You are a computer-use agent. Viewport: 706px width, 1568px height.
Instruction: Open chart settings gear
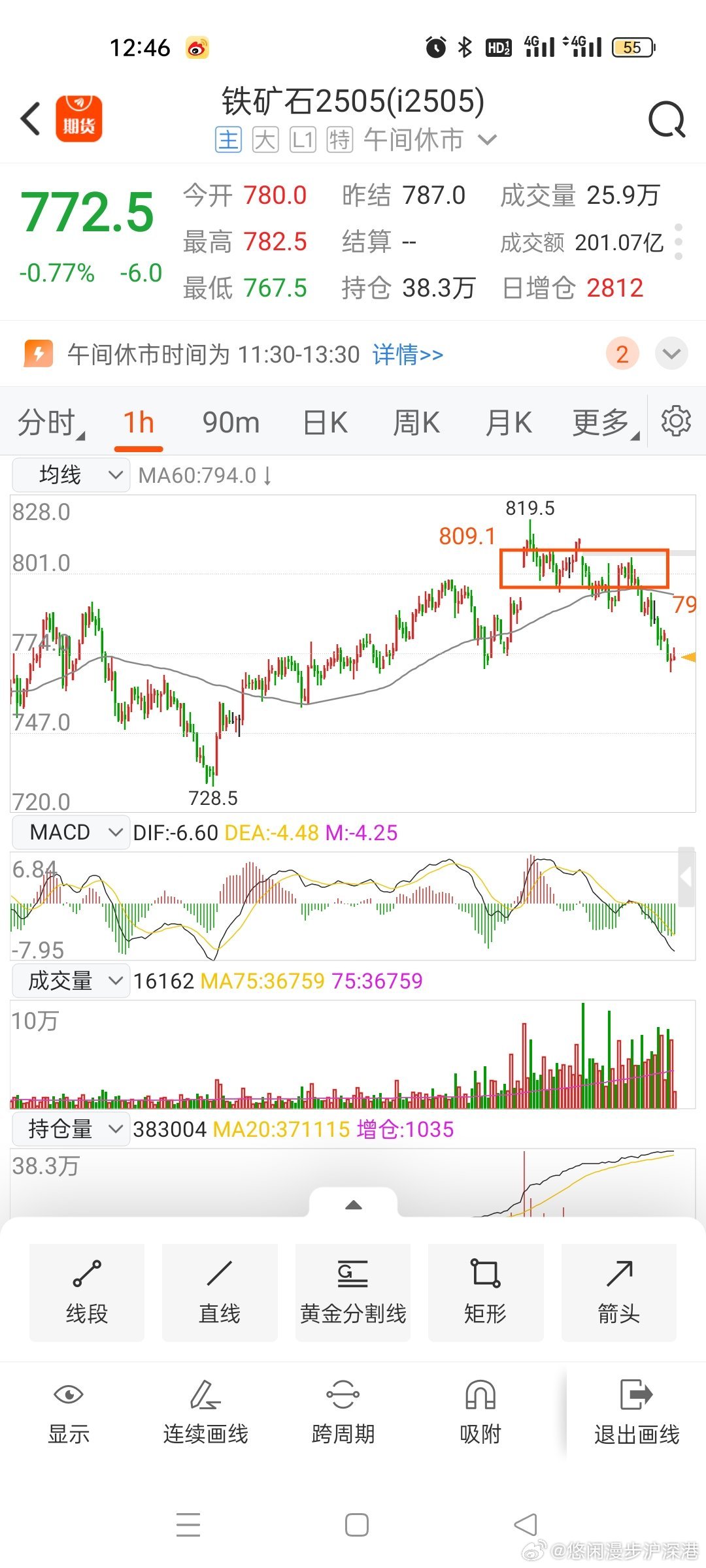click(x=676, y=421)
